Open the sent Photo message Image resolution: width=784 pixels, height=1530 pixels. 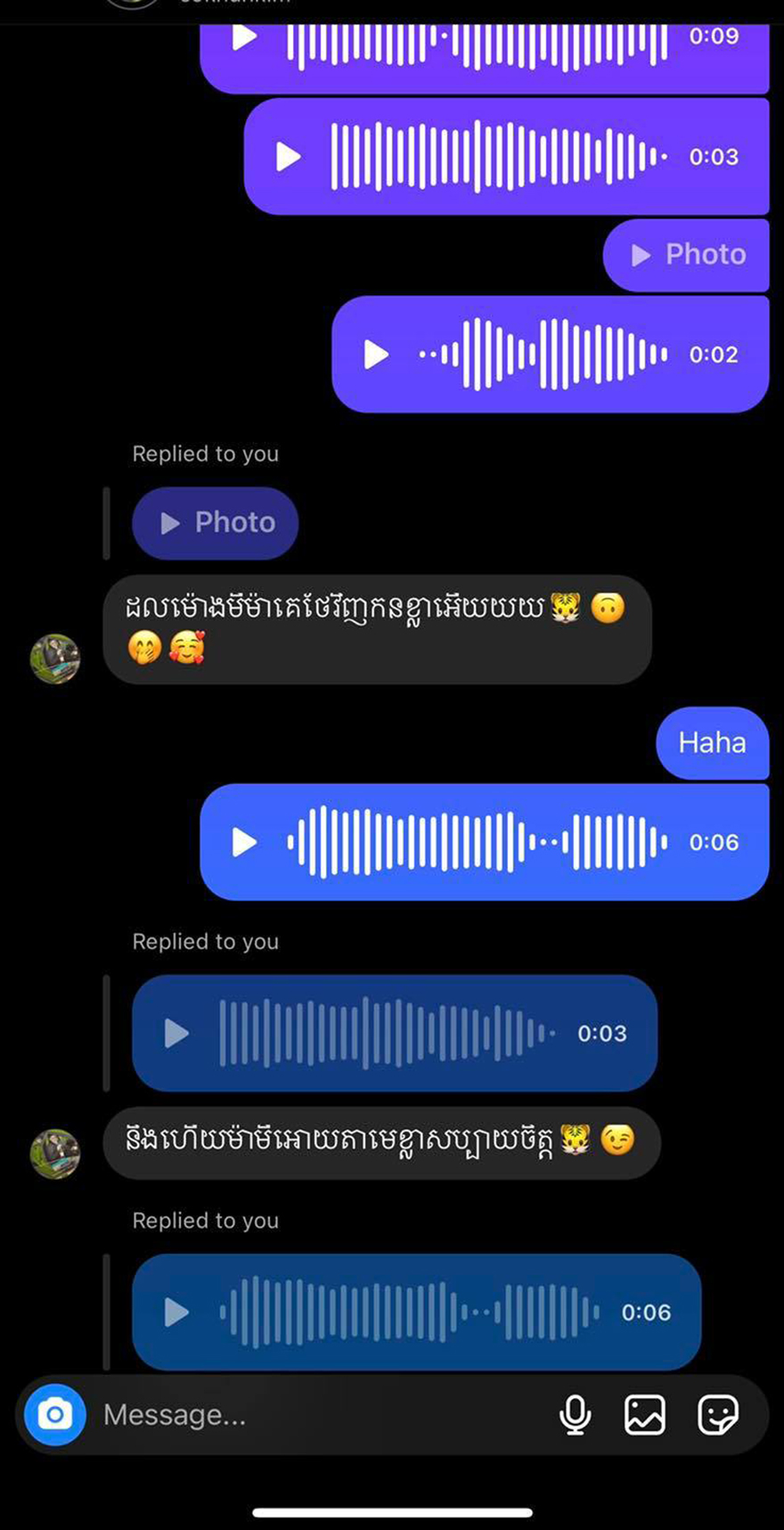click(686, 255)
